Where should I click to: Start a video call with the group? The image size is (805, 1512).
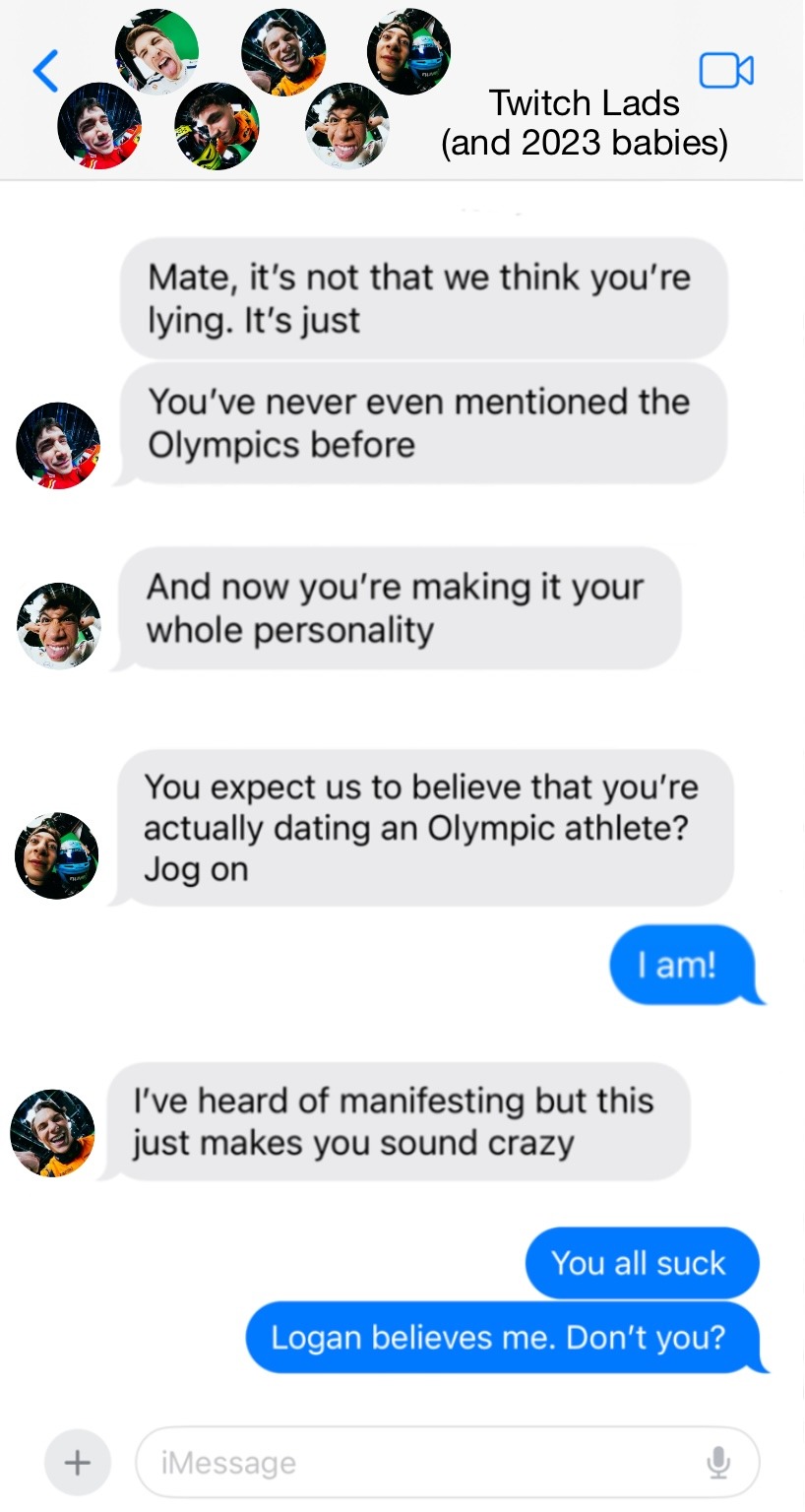point(726,71)
